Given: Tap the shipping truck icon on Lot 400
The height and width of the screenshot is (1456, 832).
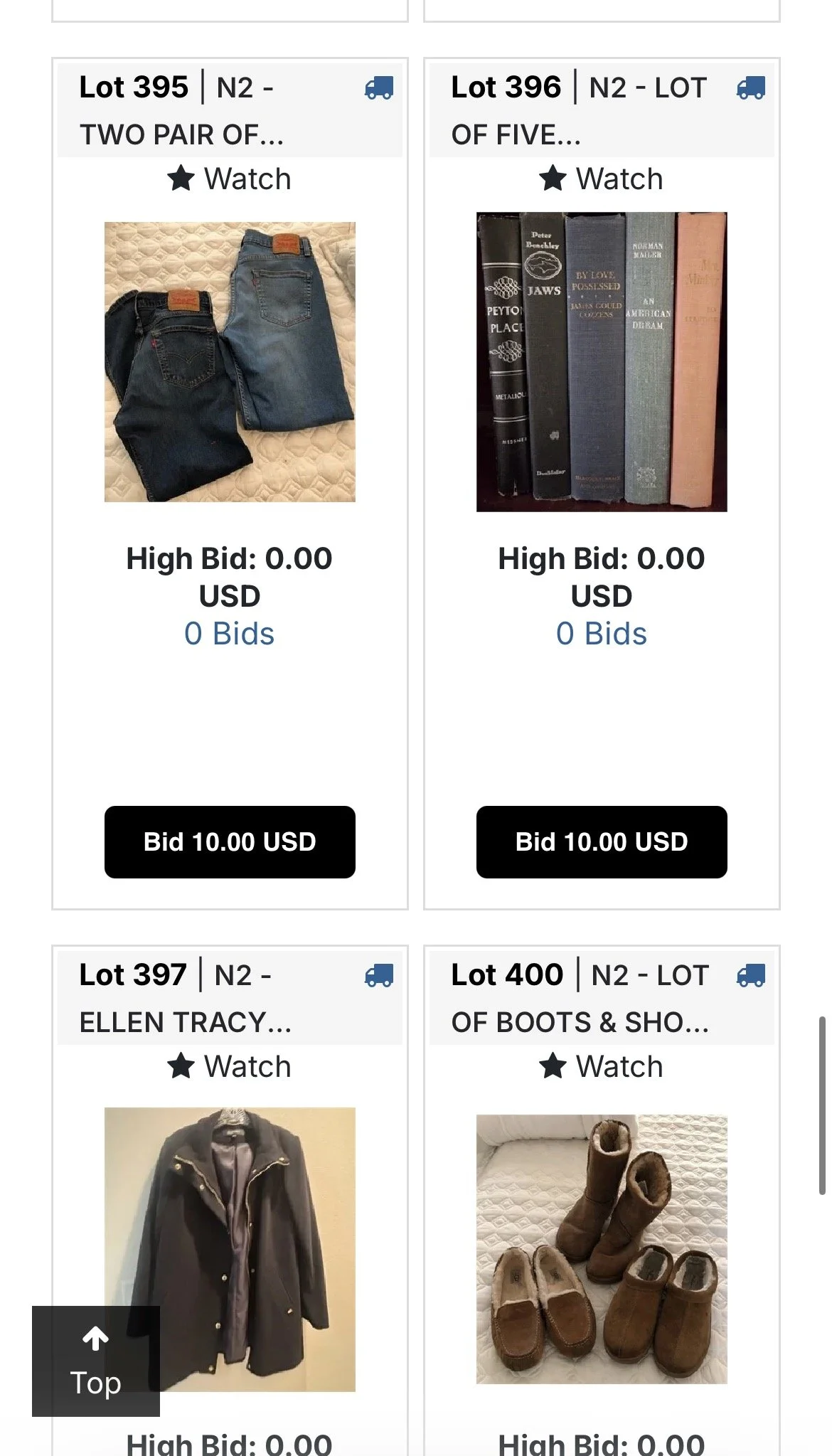Looking at the screenshot, I should click(750, 976).
